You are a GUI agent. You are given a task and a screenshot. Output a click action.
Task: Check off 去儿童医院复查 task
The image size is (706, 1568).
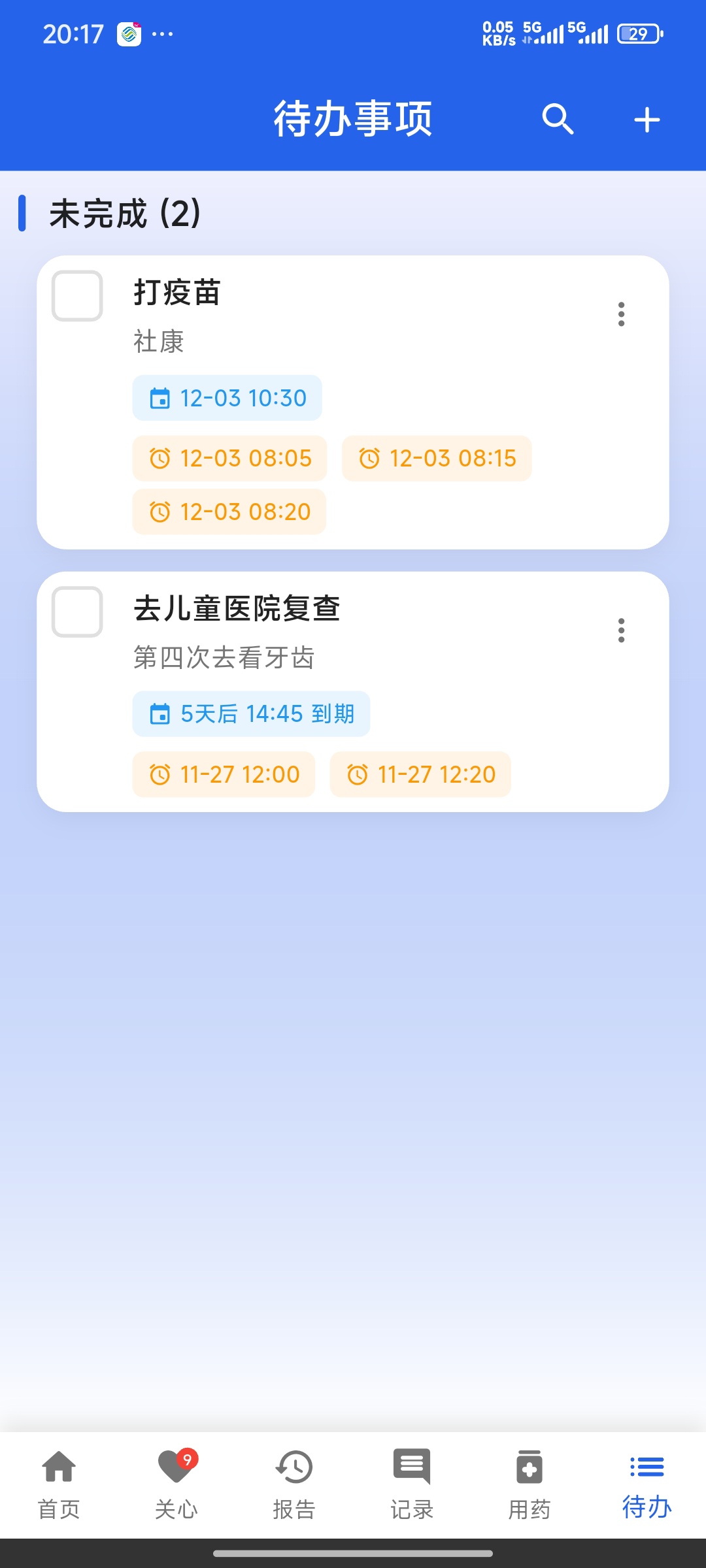click(77, 612)
